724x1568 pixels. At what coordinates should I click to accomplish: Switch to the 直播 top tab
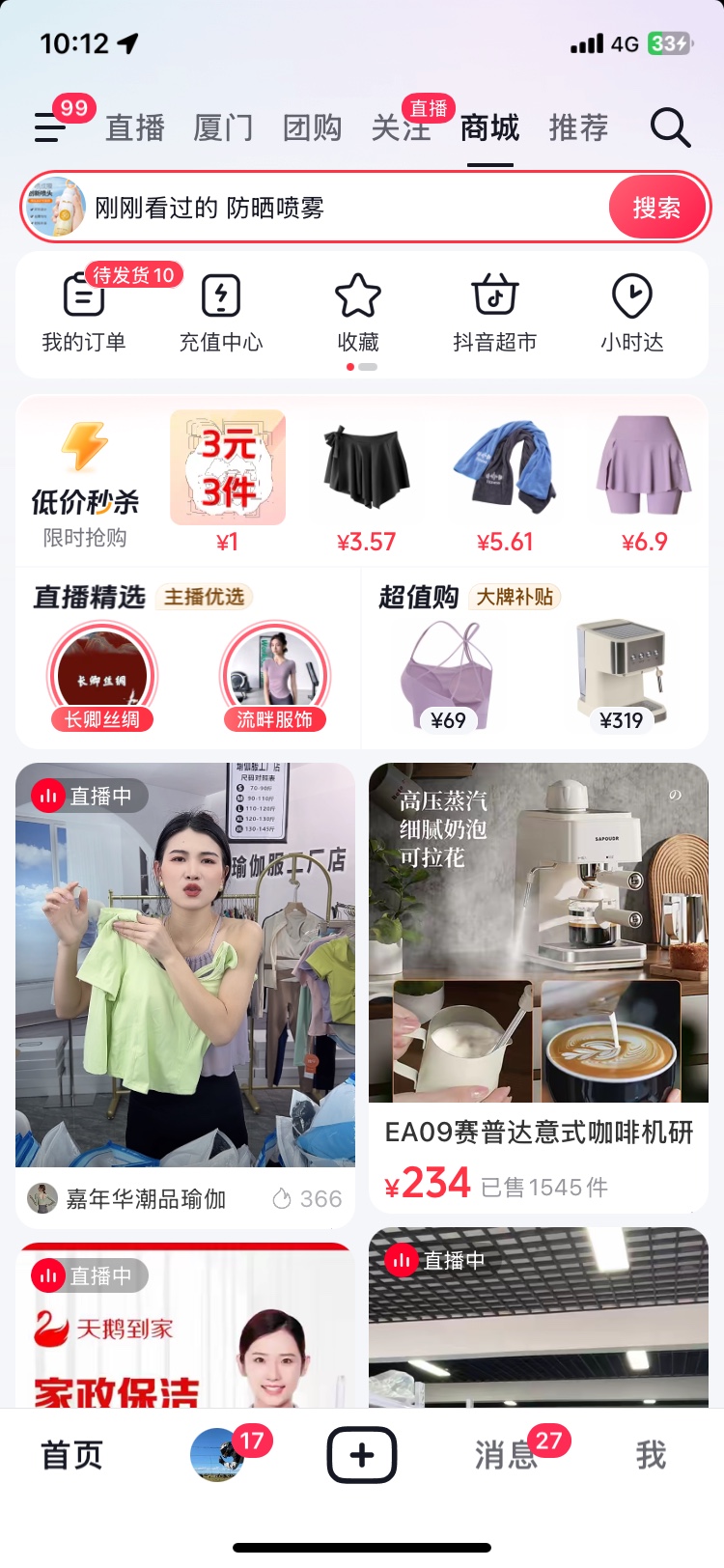pyautogui.click(x=135, y=127)
